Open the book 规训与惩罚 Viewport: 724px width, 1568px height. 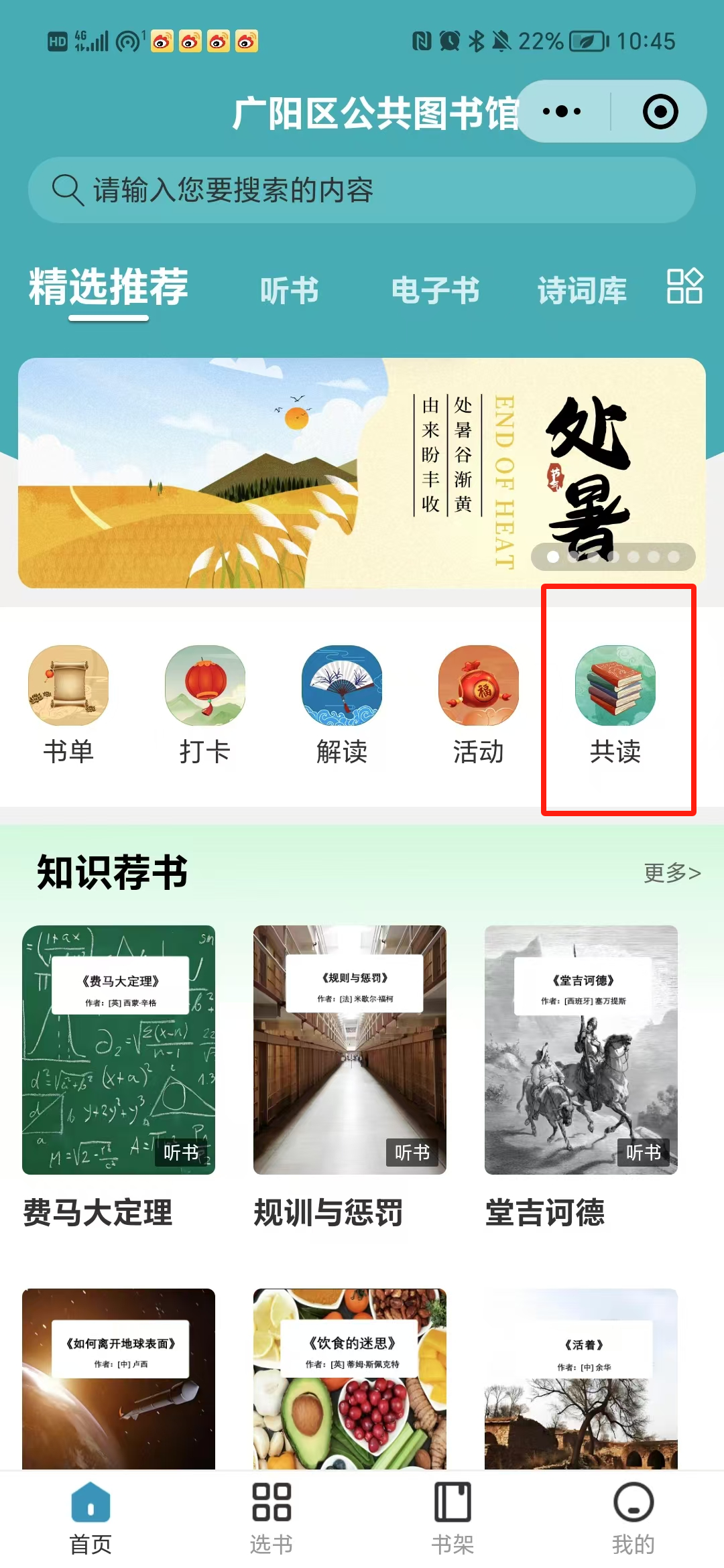pyautogui.click(x=350, y=1050)
